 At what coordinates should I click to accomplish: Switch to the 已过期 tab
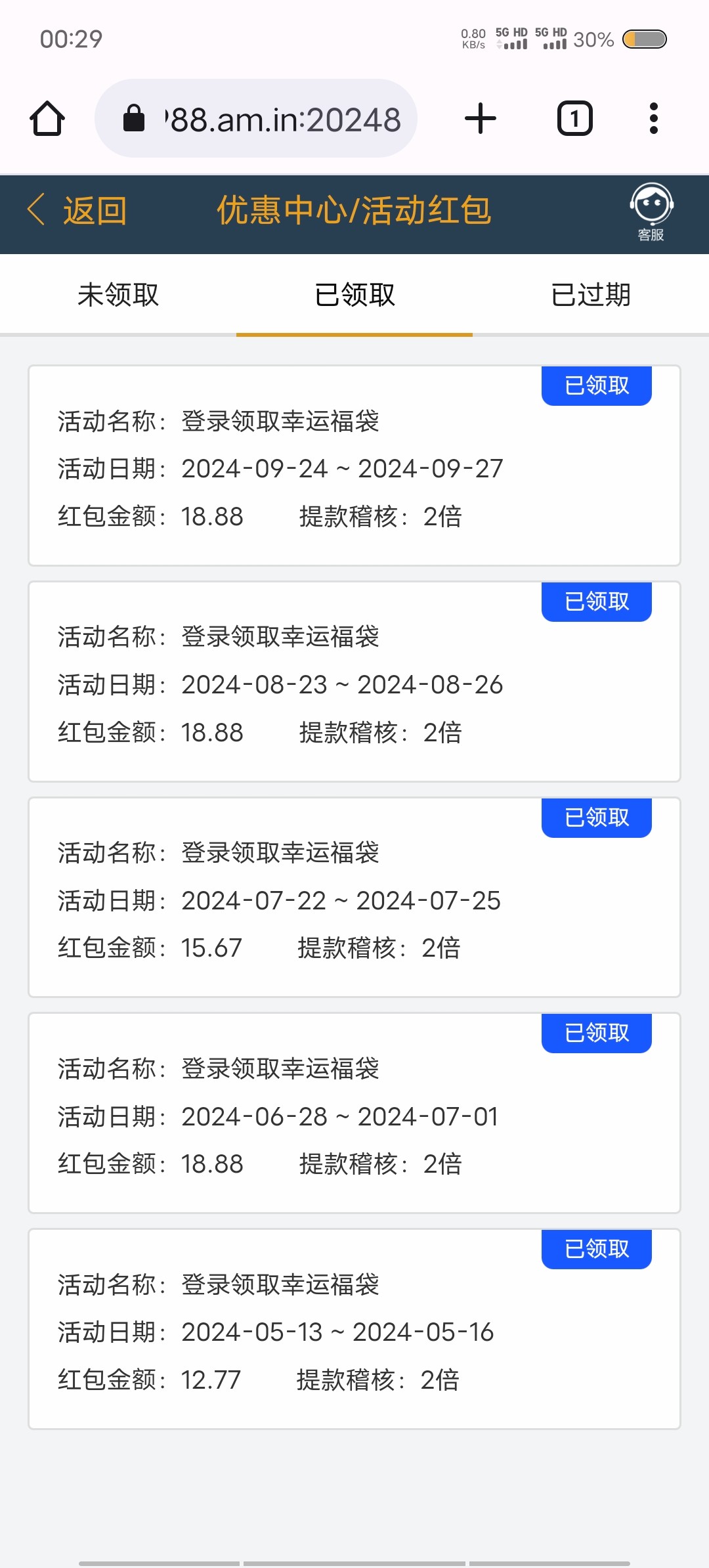(x=591, y=295)
